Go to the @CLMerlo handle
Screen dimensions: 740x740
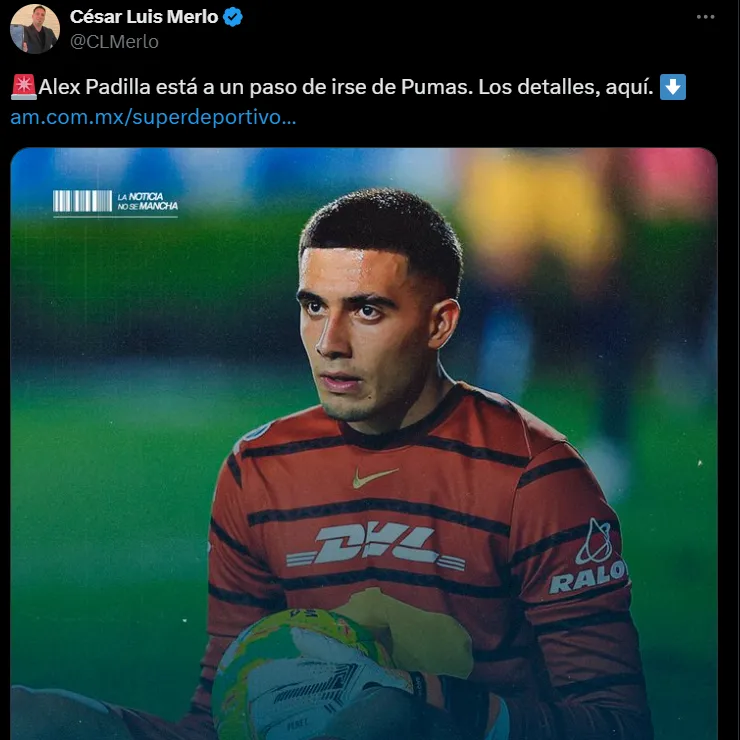[114, 42]
